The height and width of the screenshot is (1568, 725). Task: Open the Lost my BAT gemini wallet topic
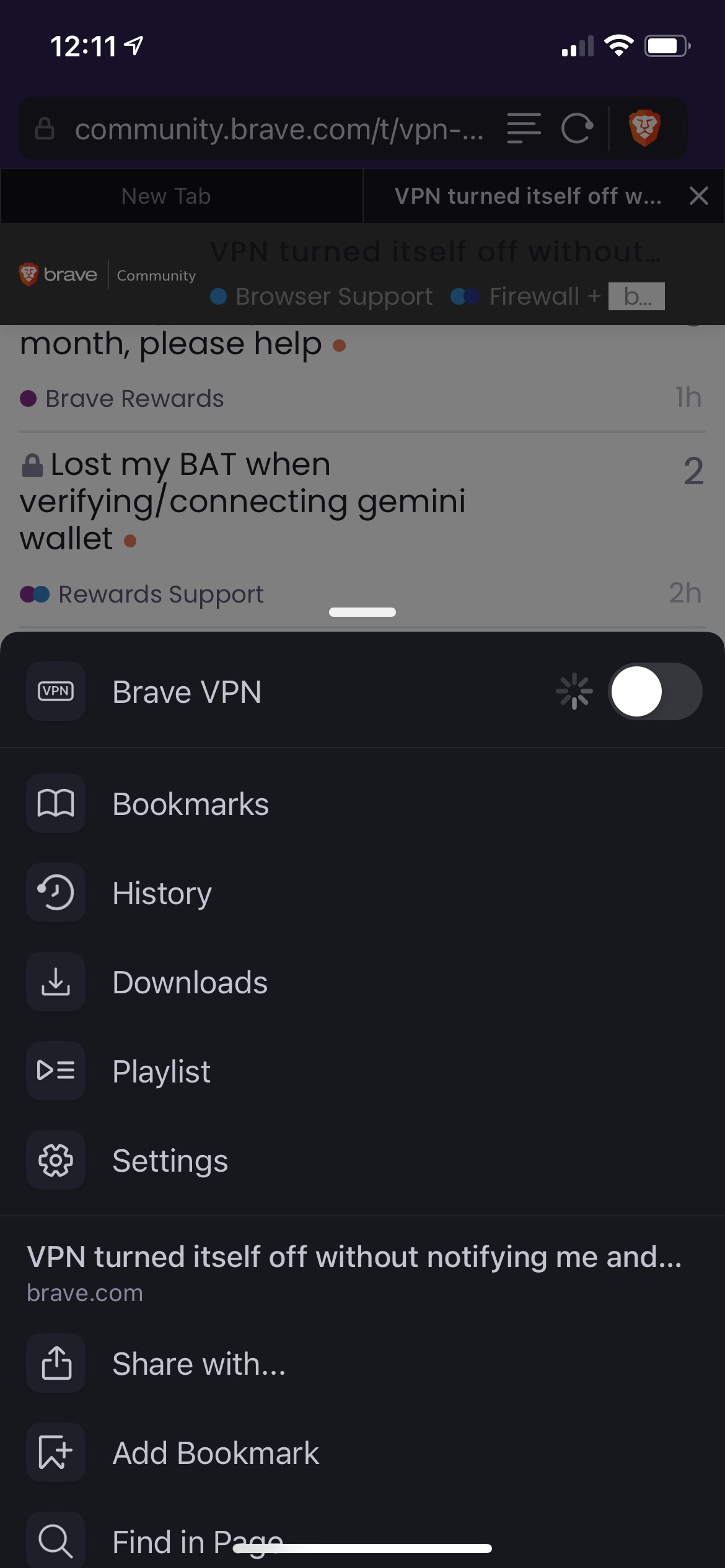[x=243, y=500]
